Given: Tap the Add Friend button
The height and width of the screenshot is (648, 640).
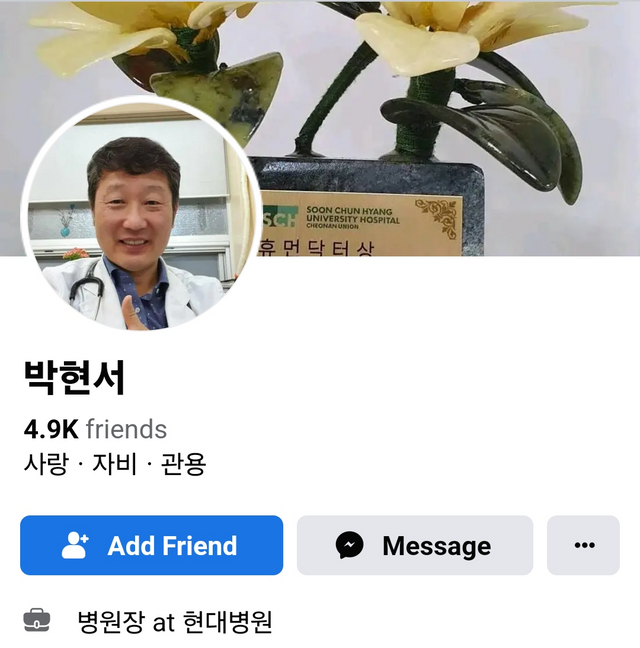Looking at the screenshot, I should 151,545.
